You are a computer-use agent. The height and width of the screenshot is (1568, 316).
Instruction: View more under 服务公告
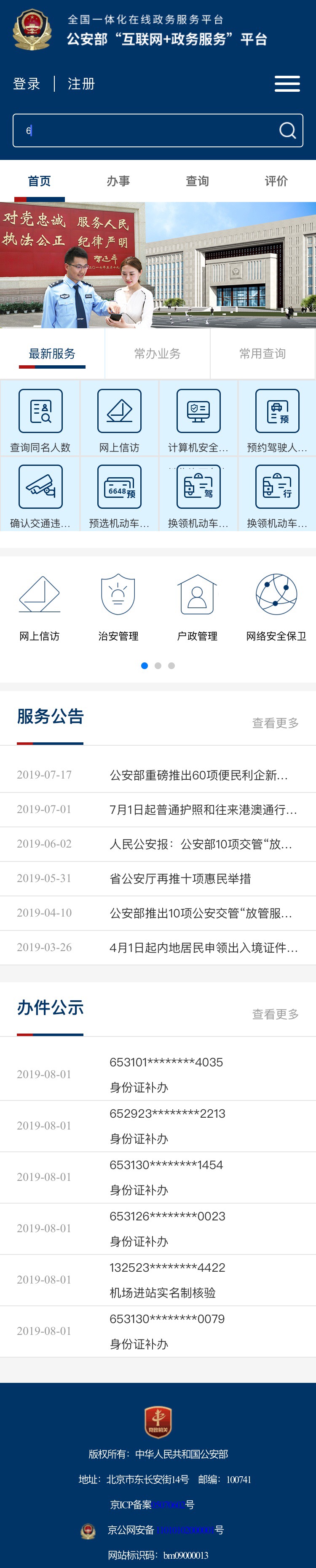click(x=275, y=723)
